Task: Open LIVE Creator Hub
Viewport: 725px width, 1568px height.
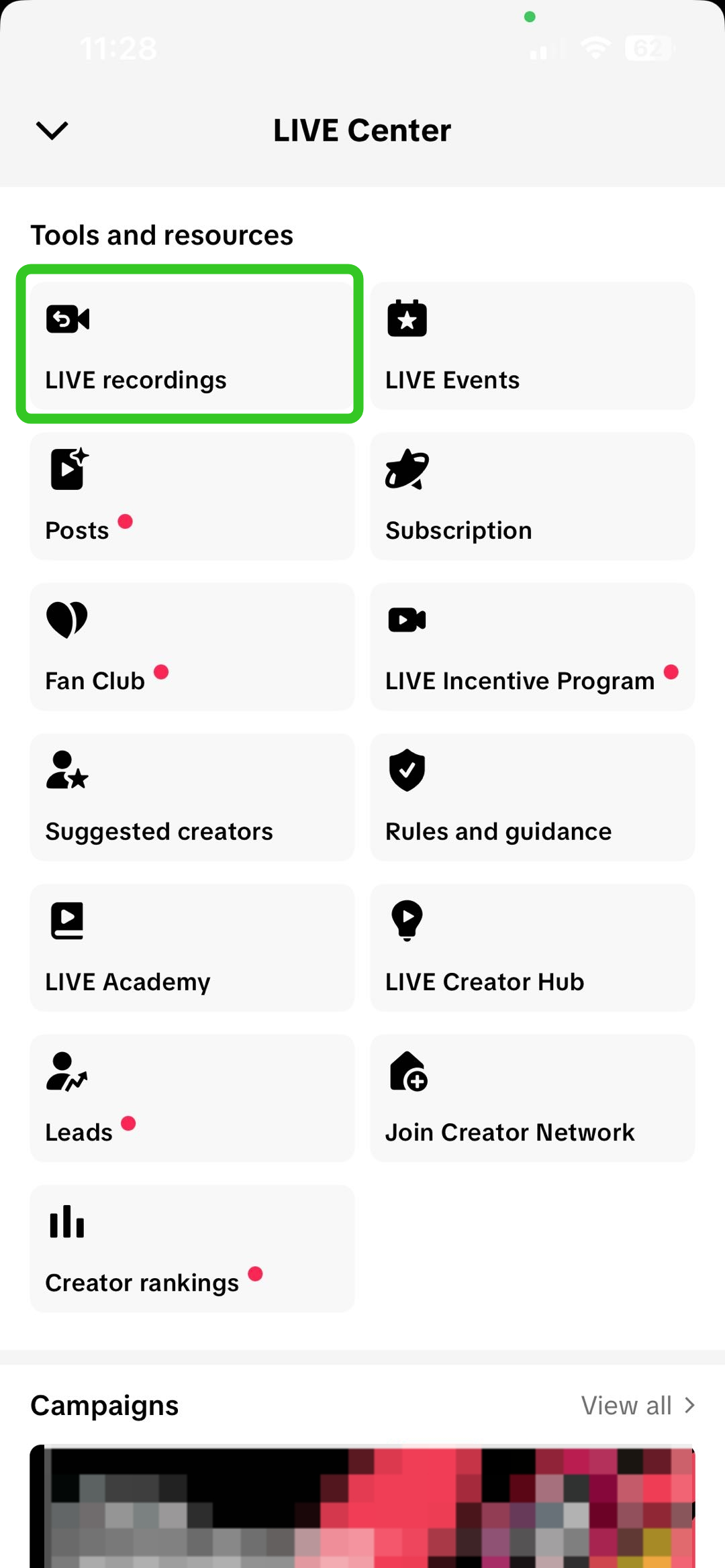Action: pyautogui.click(x=532, y=947)
